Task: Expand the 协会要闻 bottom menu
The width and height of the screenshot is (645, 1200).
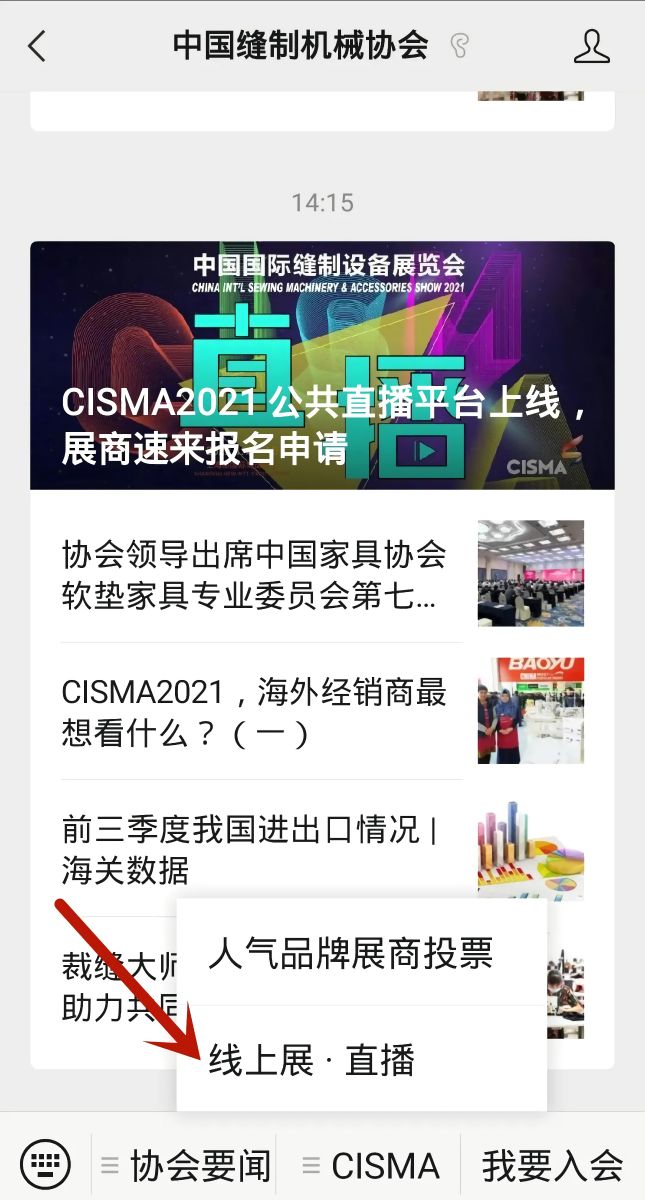Action: [x=187, y=1165]
